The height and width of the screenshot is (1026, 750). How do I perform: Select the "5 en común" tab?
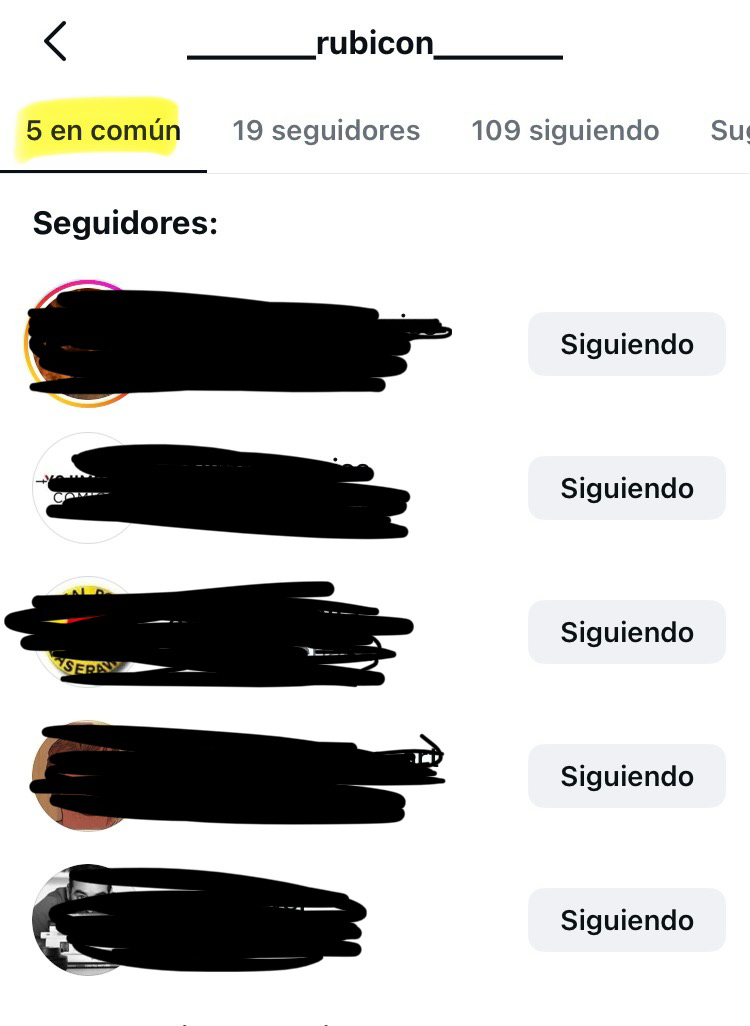pyautogui.click(x=103, y=131)
